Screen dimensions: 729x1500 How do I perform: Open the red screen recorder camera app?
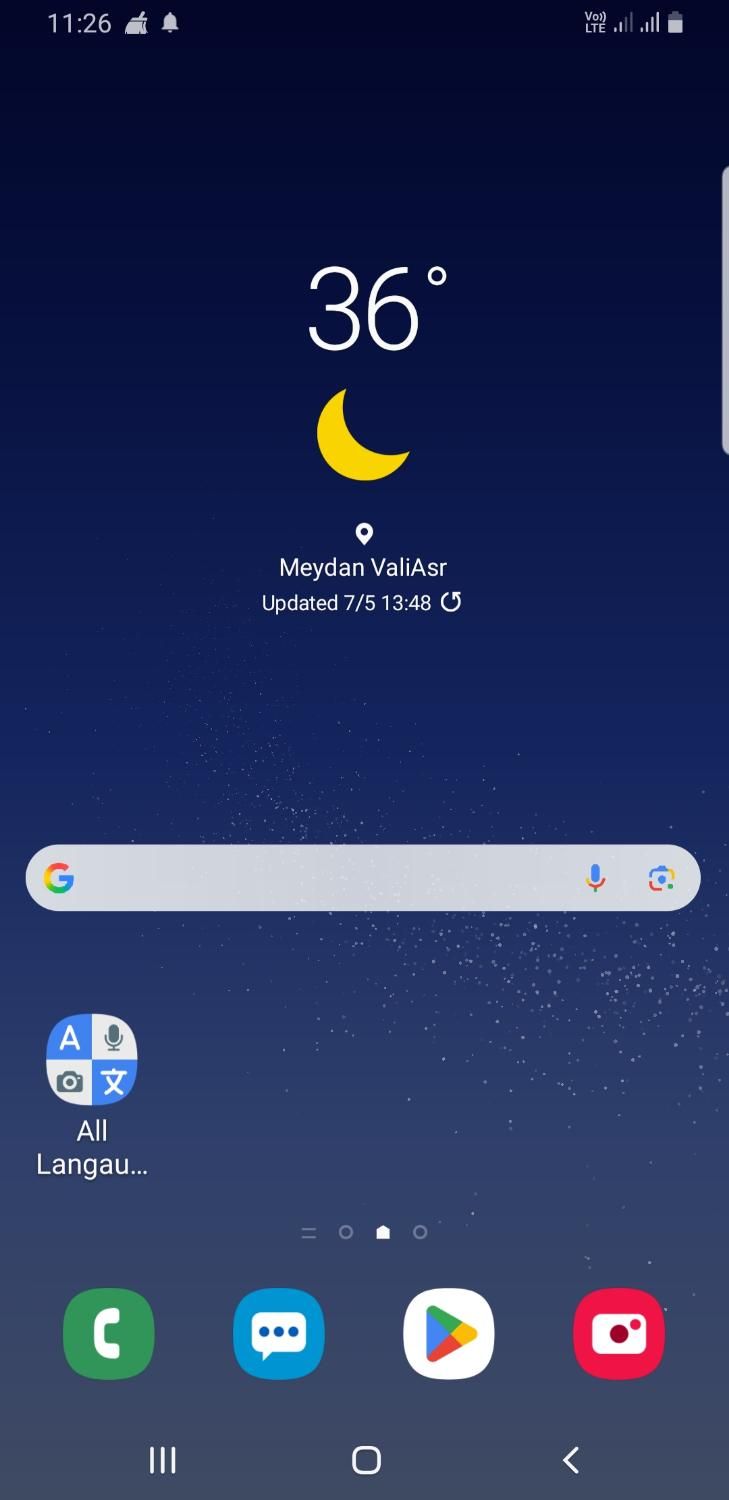[x=619, y=1334]
